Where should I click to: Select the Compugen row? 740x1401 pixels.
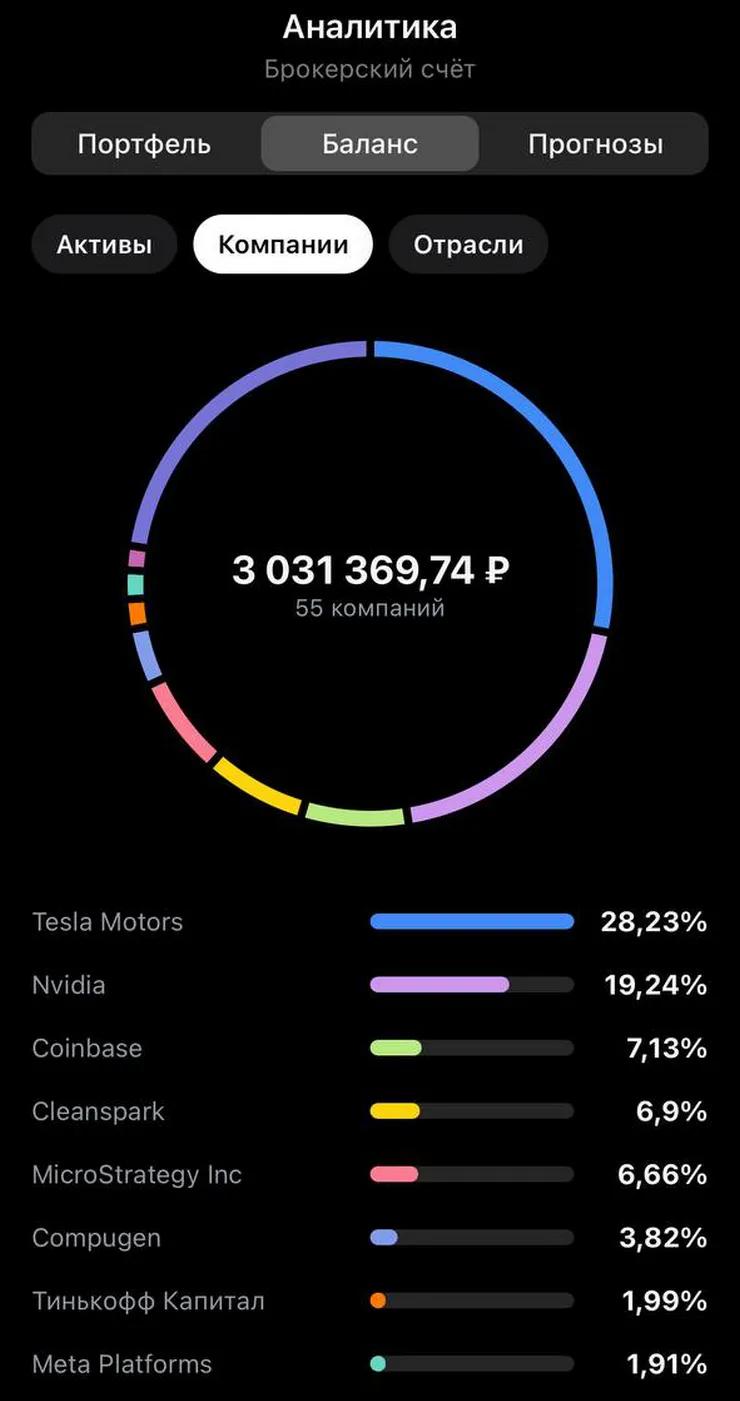click(x=370, y=1238)
